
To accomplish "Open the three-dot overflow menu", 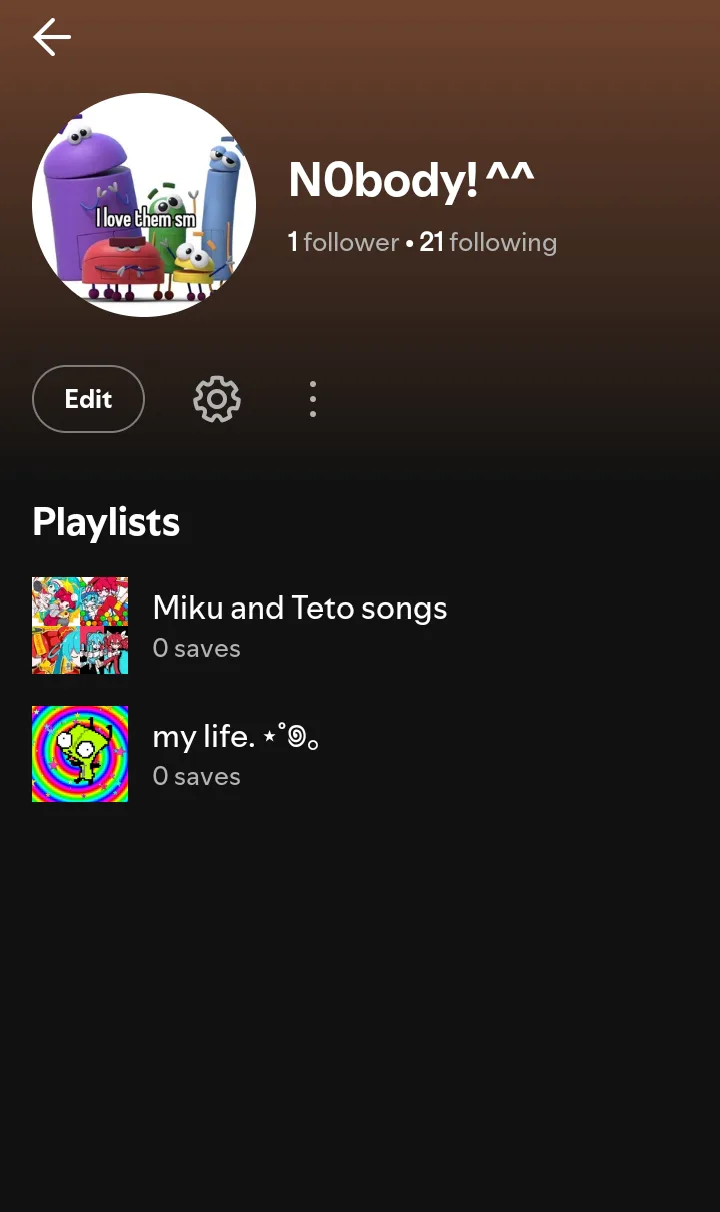I will click(313, 399).
